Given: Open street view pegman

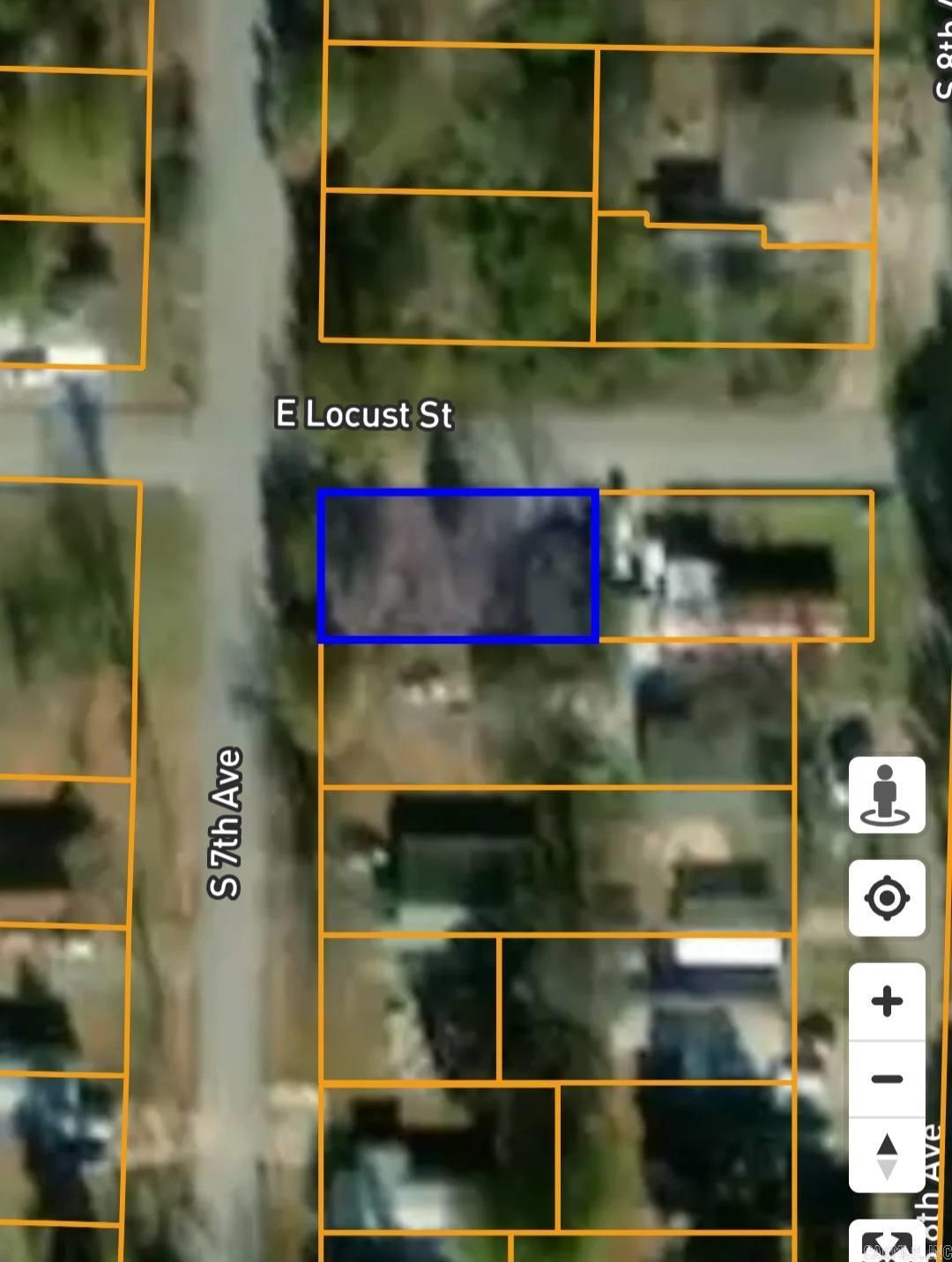Looking at the screenshot, I should [x=887, y=795].
